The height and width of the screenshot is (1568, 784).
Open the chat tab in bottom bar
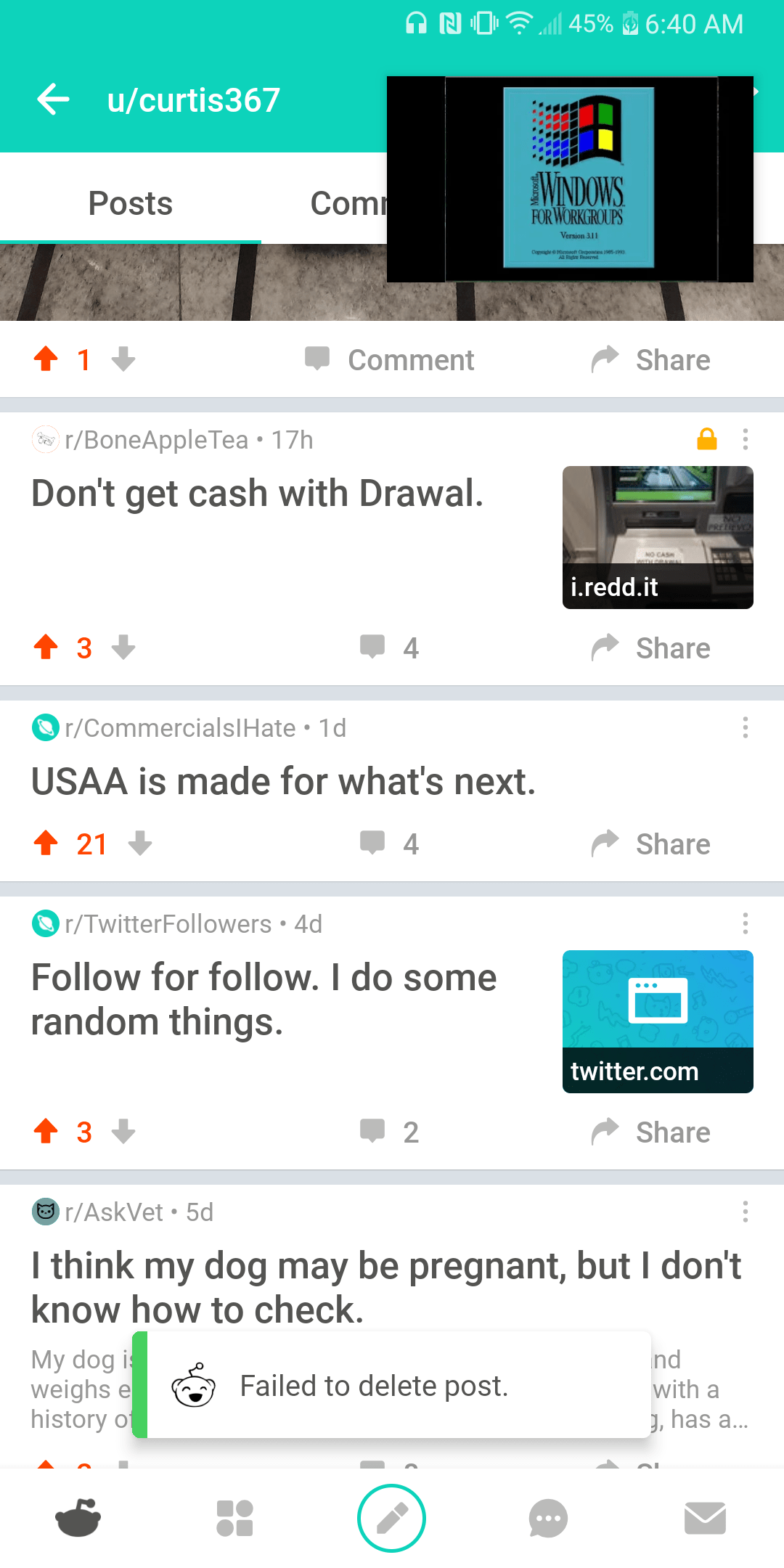[548, 1518]
